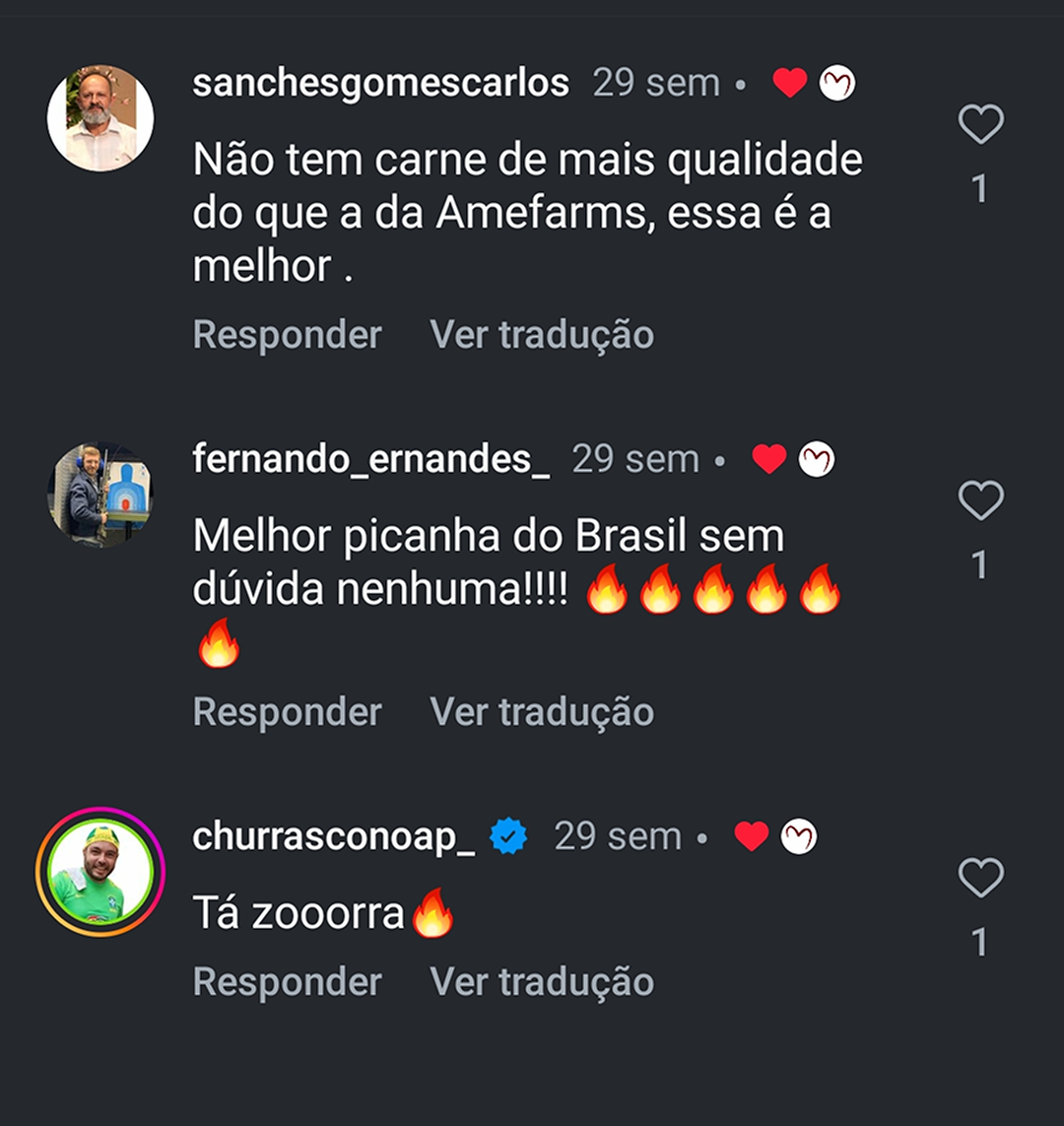Reply to churrasconoap_'s Tá zooorra comment

pos(287,981)
